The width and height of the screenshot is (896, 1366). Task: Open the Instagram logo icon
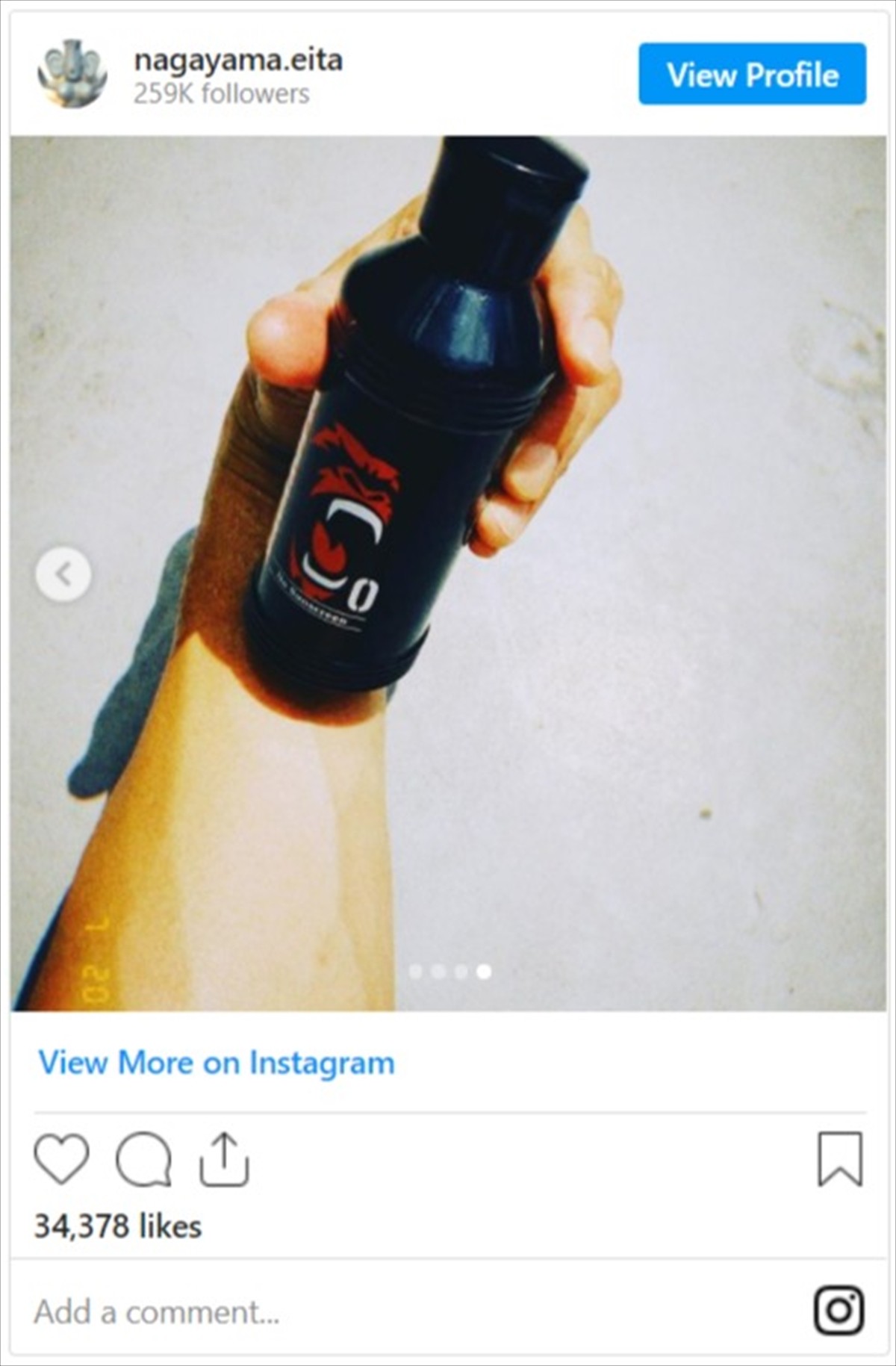coord(839,1311)
